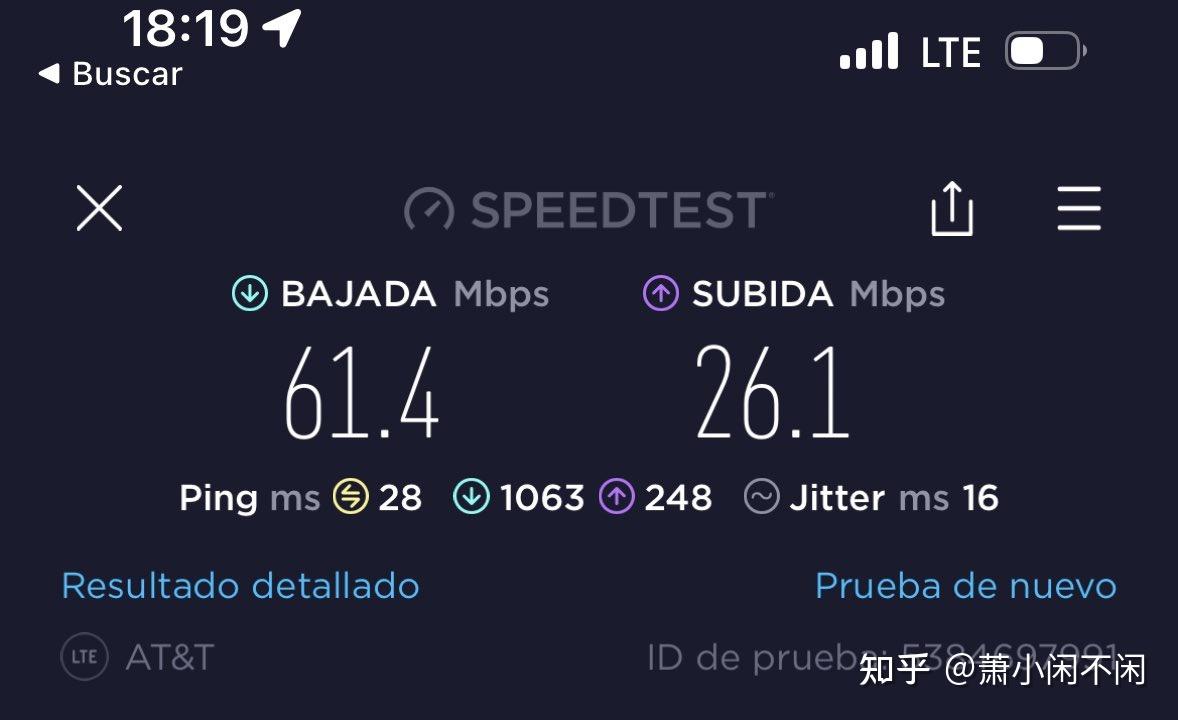Share the speed test result
Screen dimensions: 1178x720
(951, 209)
